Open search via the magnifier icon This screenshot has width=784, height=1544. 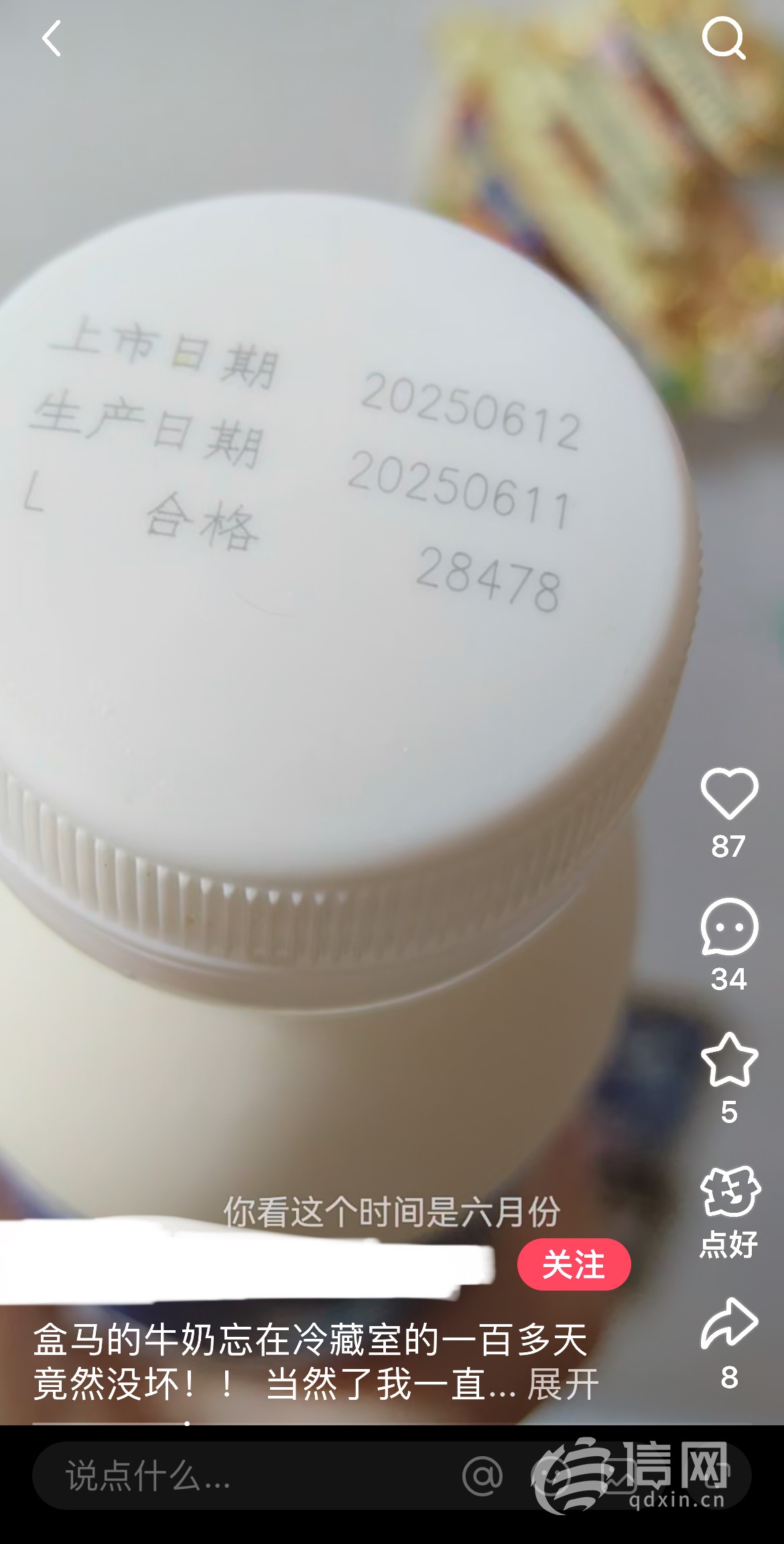724,38
